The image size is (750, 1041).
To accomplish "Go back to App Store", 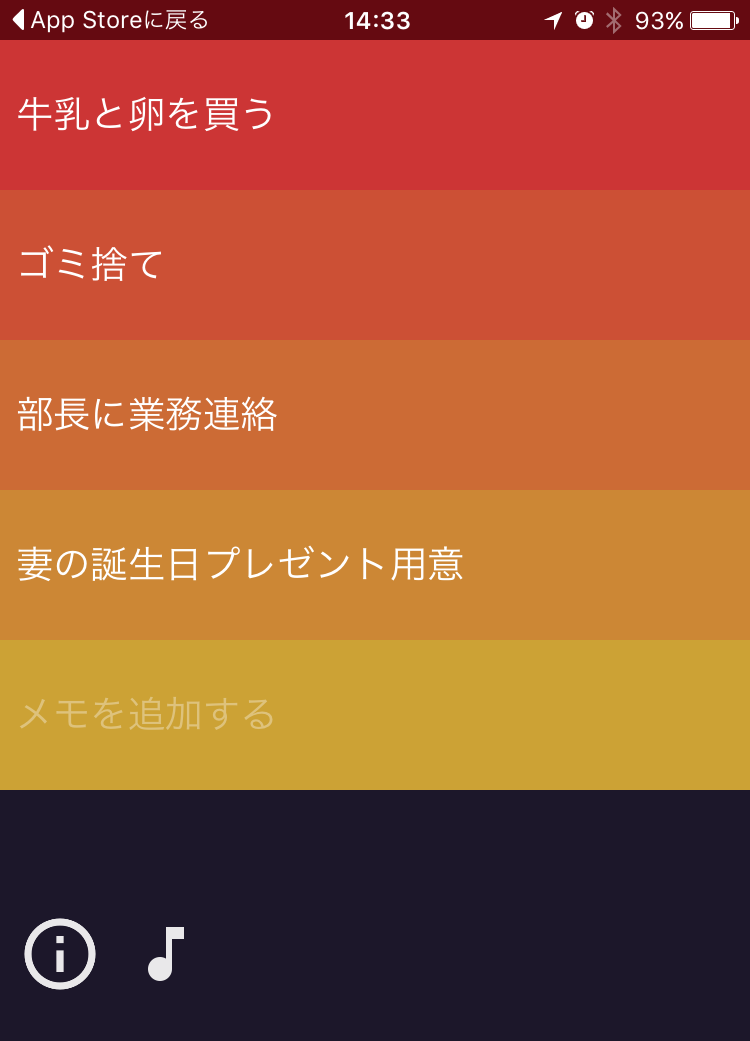I will click(110, 20).
